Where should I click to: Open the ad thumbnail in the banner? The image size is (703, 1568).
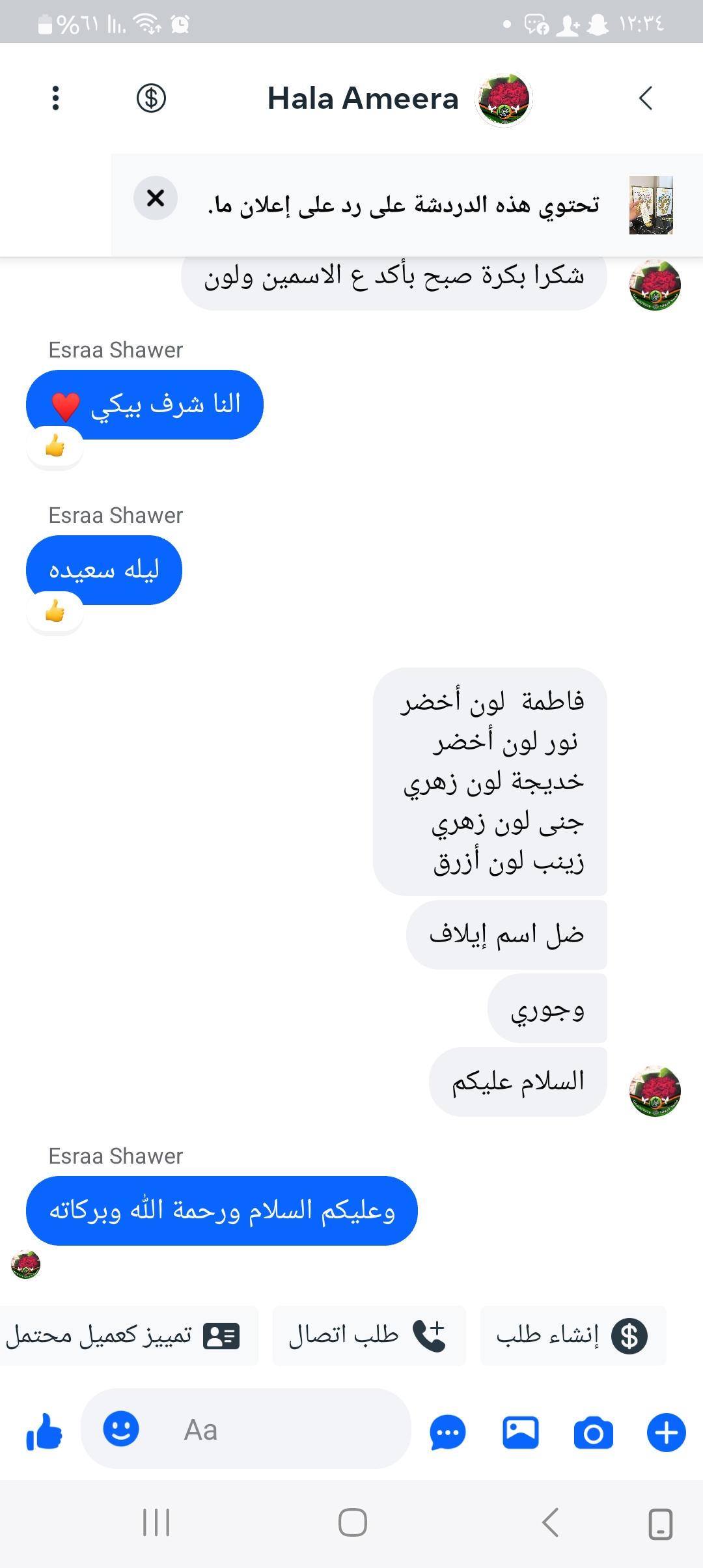pos(651,205)
